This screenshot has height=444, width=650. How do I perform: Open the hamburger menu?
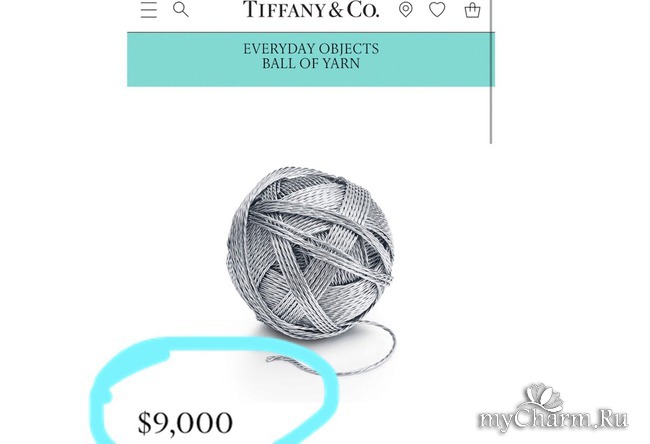tap(148, 10)
